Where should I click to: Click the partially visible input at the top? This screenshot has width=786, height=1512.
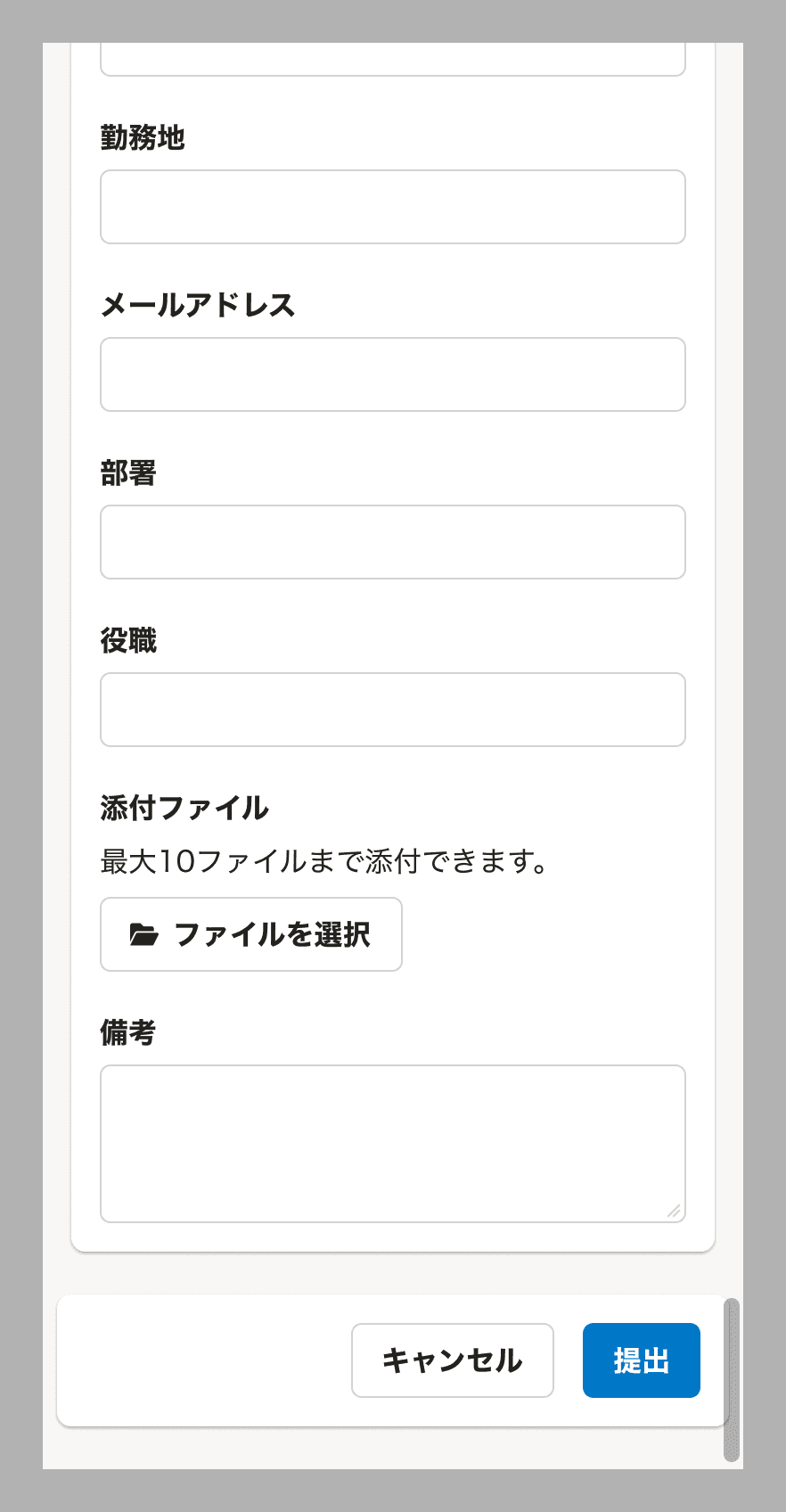coord(392,58)
